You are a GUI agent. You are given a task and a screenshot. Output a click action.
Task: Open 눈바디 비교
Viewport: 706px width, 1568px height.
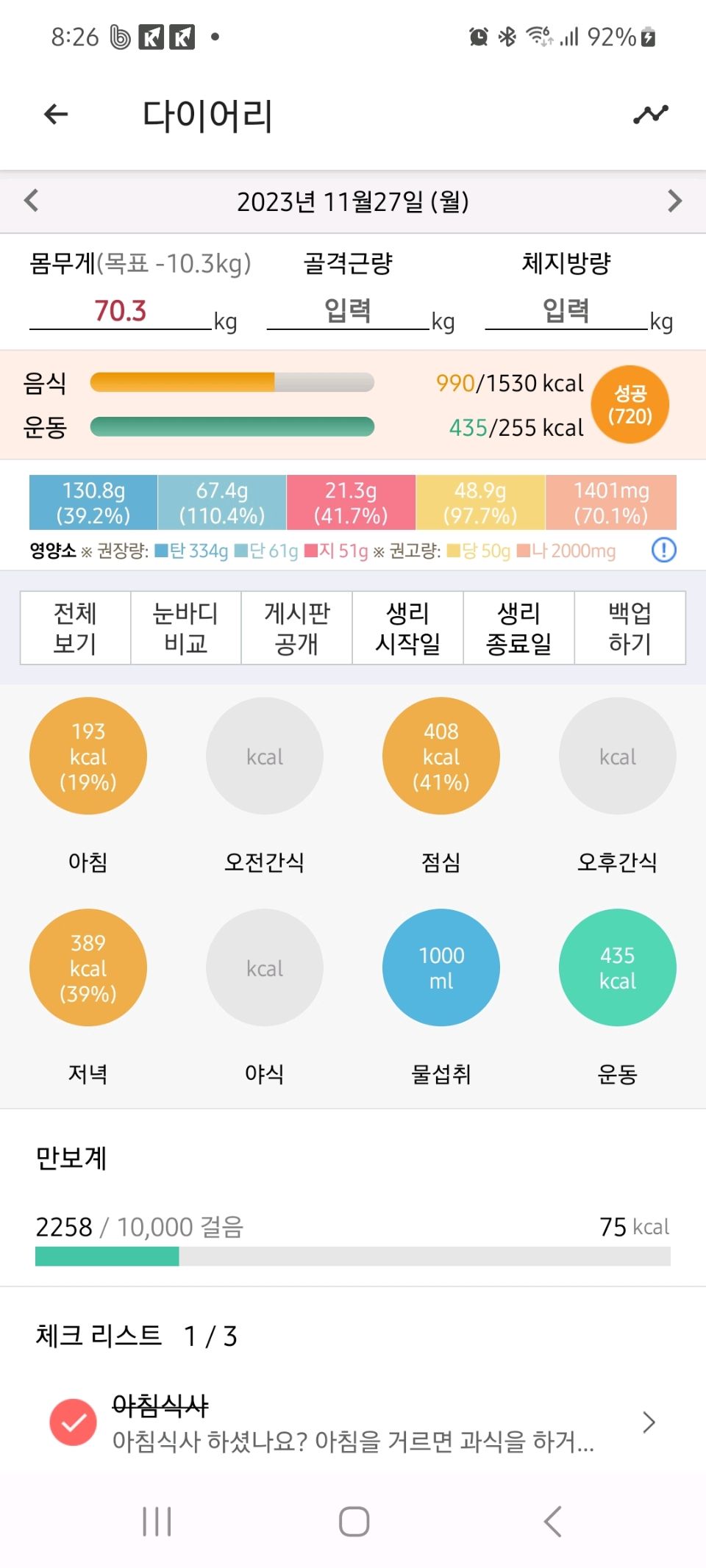(x=185, y=628)
